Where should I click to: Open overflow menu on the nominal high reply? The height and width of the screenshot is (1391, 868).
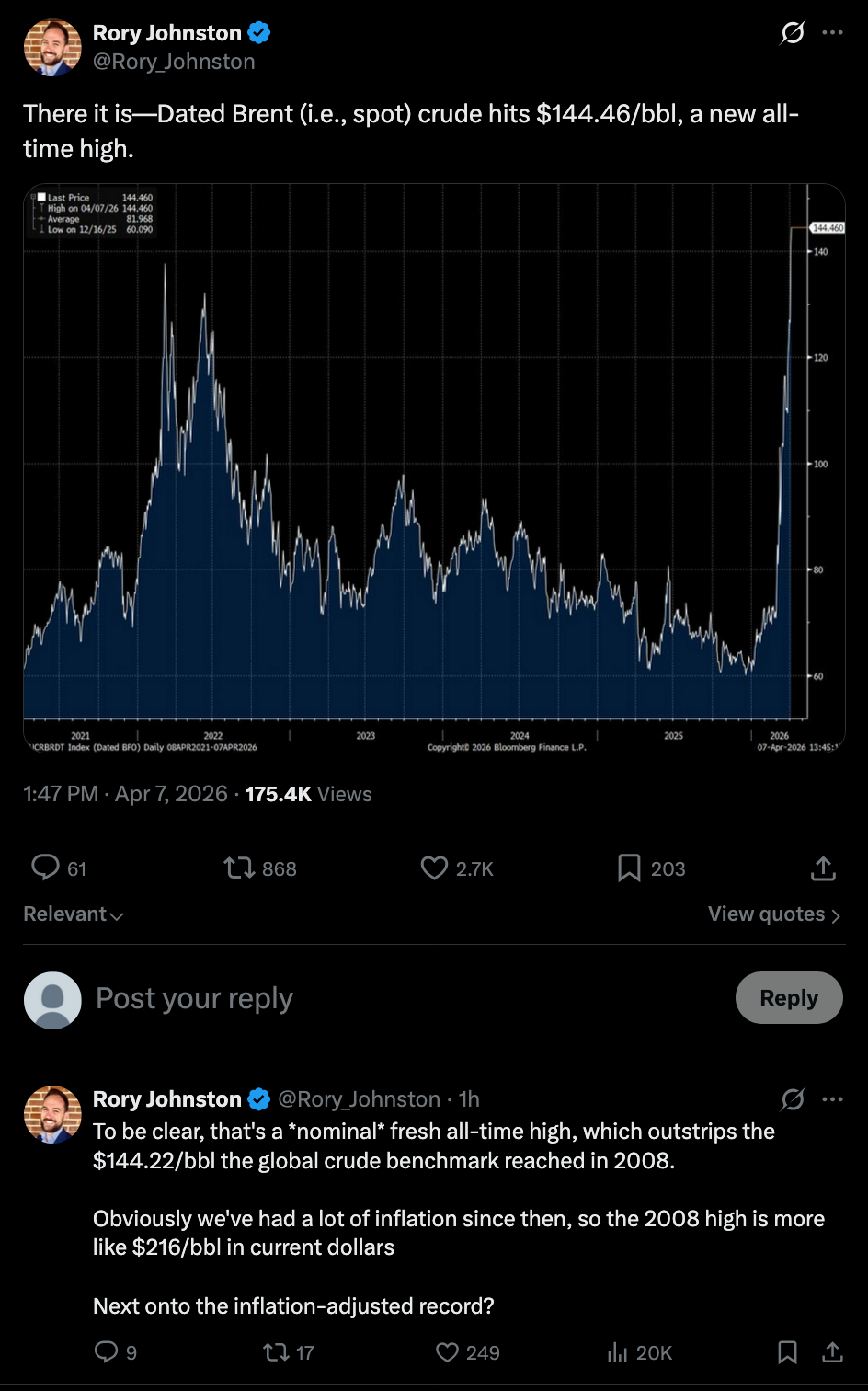pos(832,1099)
